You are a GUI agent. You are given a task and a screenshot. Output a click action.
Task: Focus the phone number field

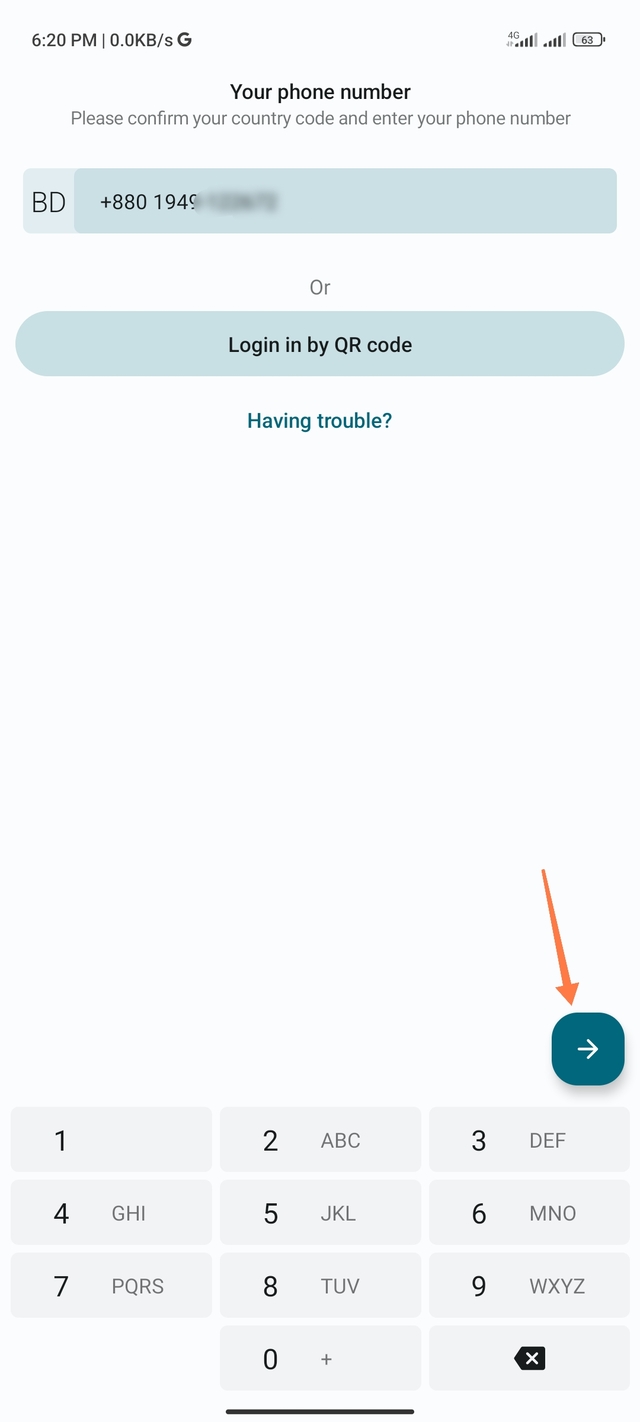click(x=345, y=202)
